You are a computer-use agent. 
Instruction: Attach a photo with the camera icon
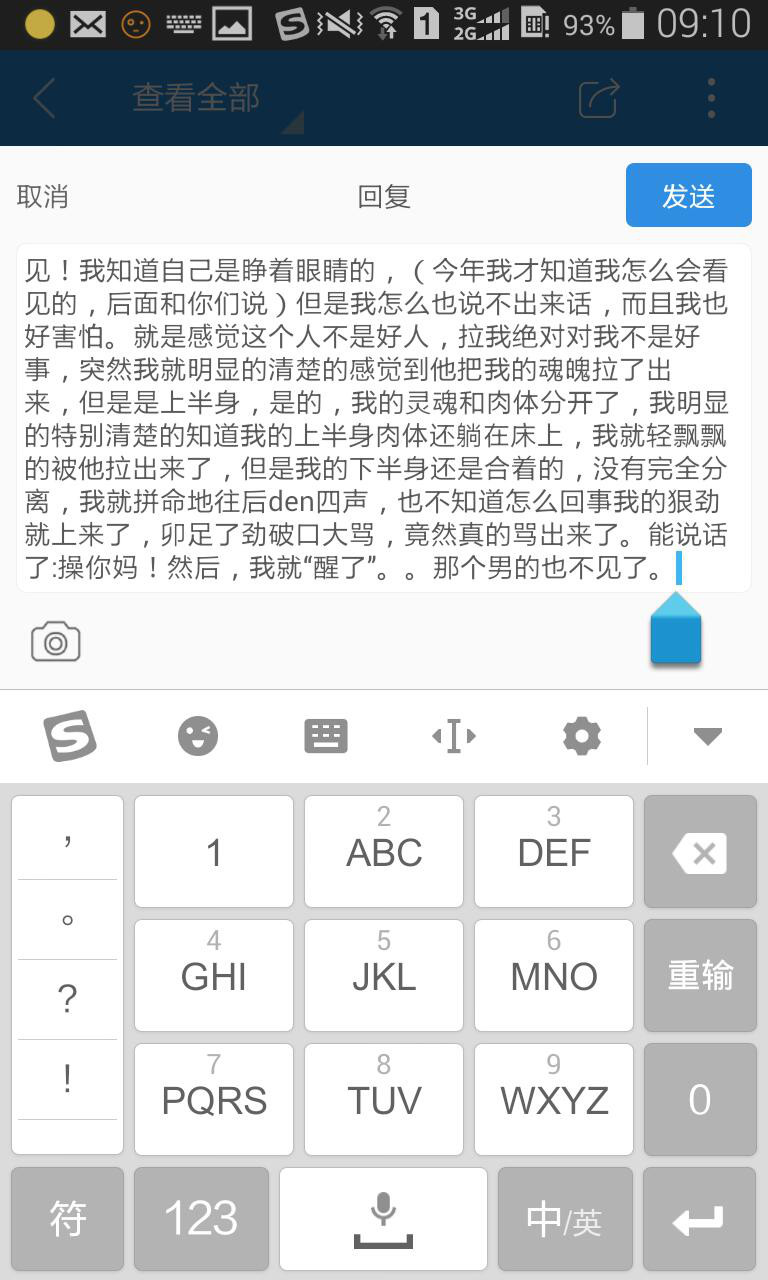tap(56, 642)
